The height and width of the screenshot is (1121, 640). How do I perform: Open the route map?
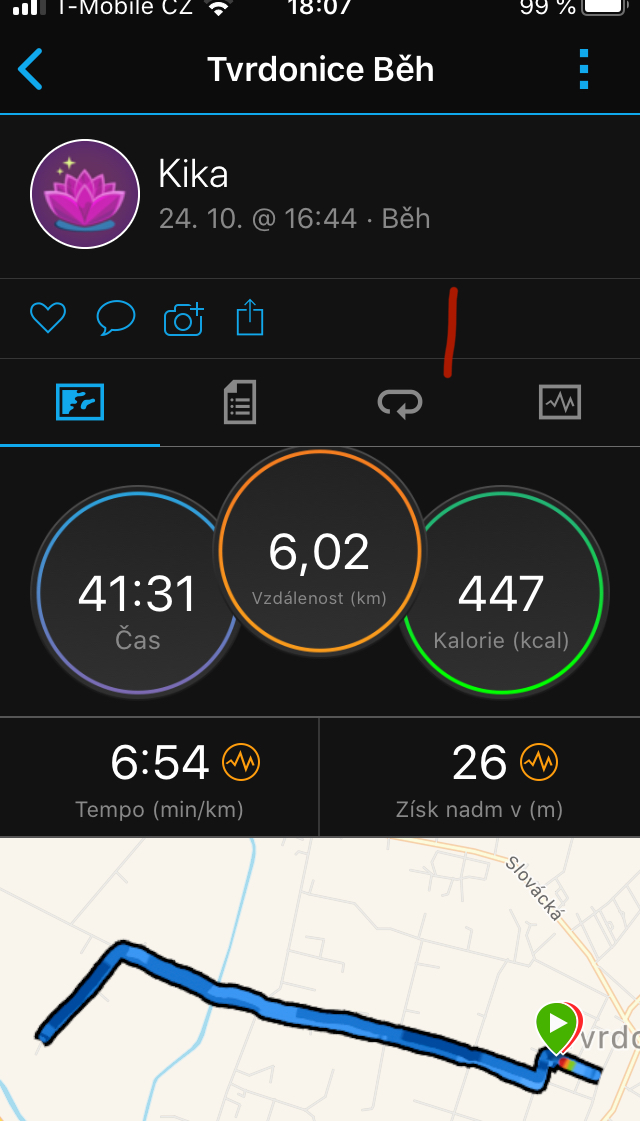(x=320, y=979)
